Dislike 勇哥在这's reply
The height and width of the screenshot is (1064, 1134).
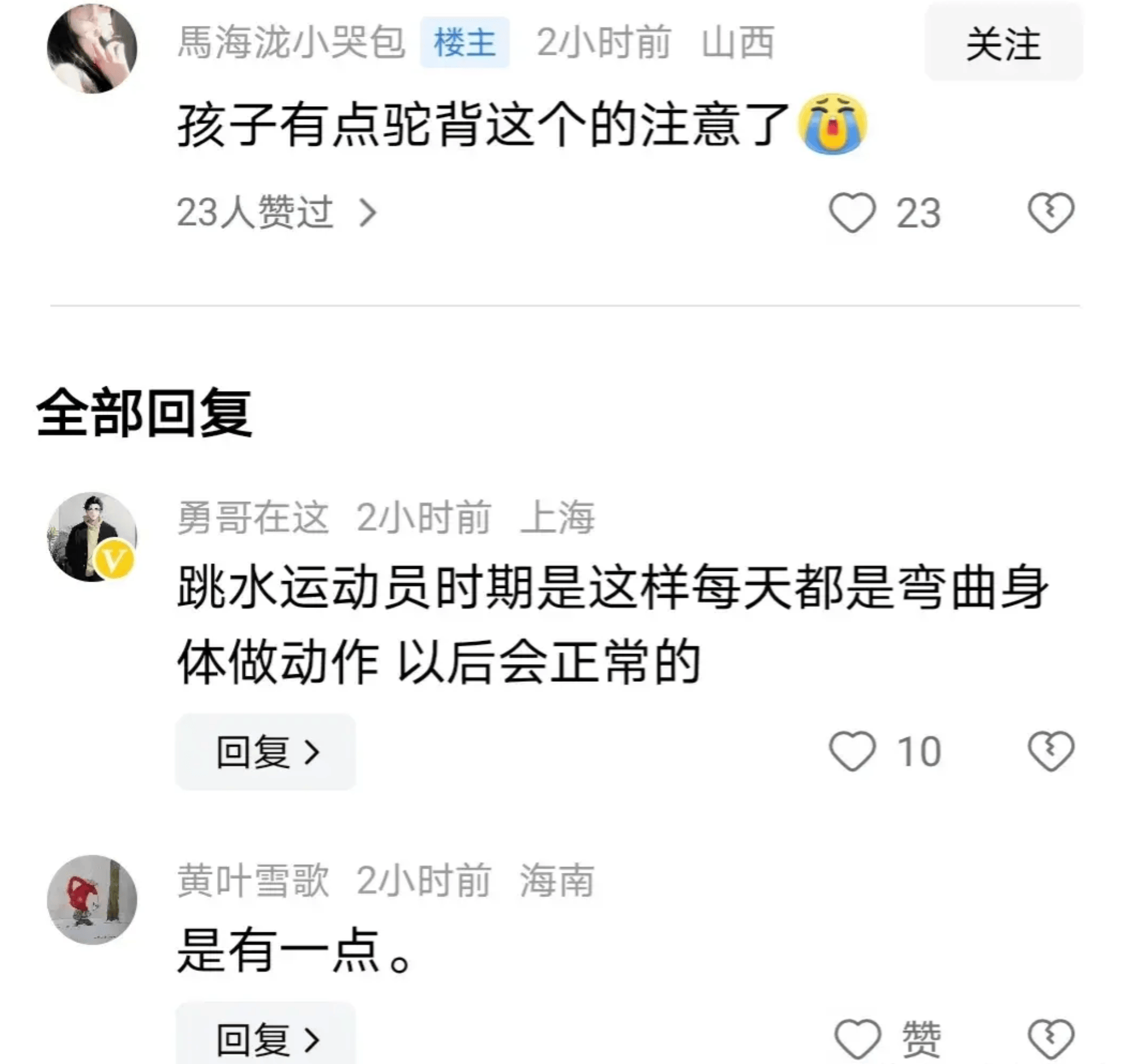click(1051, 751)
